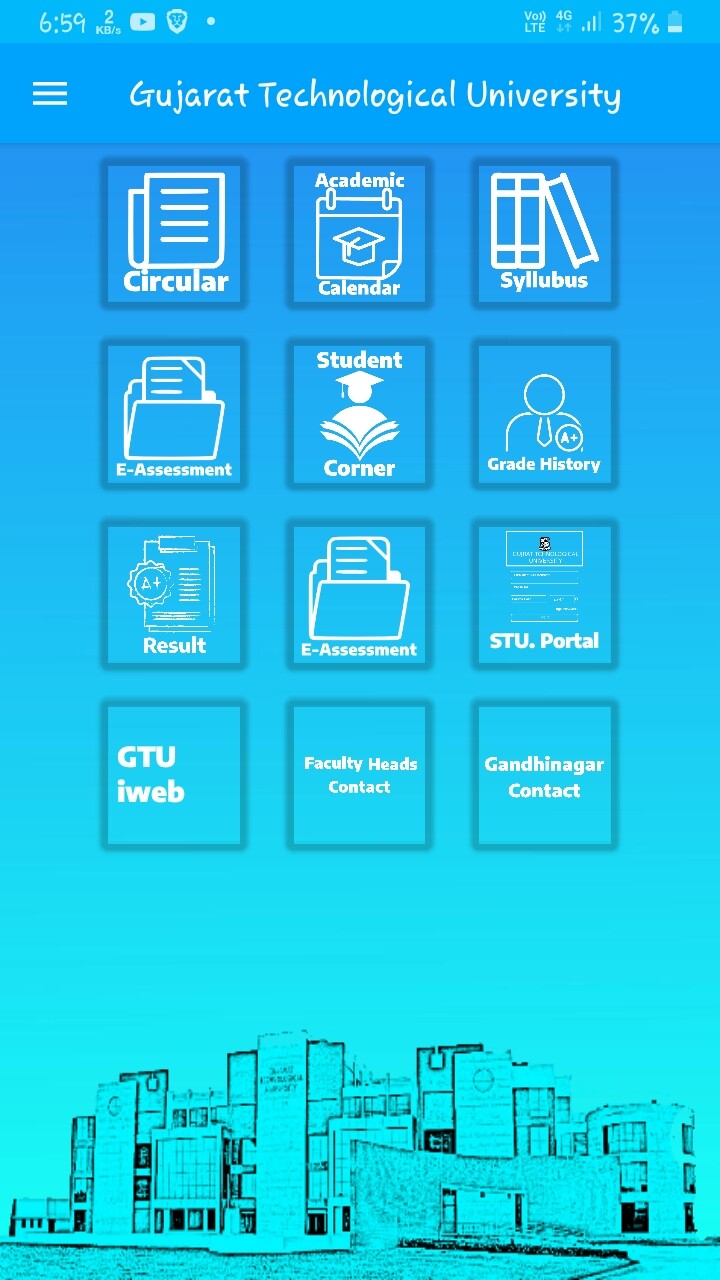The width and height of the screenshot is (720, 1280).
Task: View Faculty Heads Contact
Action: click(x=359, y=775)
